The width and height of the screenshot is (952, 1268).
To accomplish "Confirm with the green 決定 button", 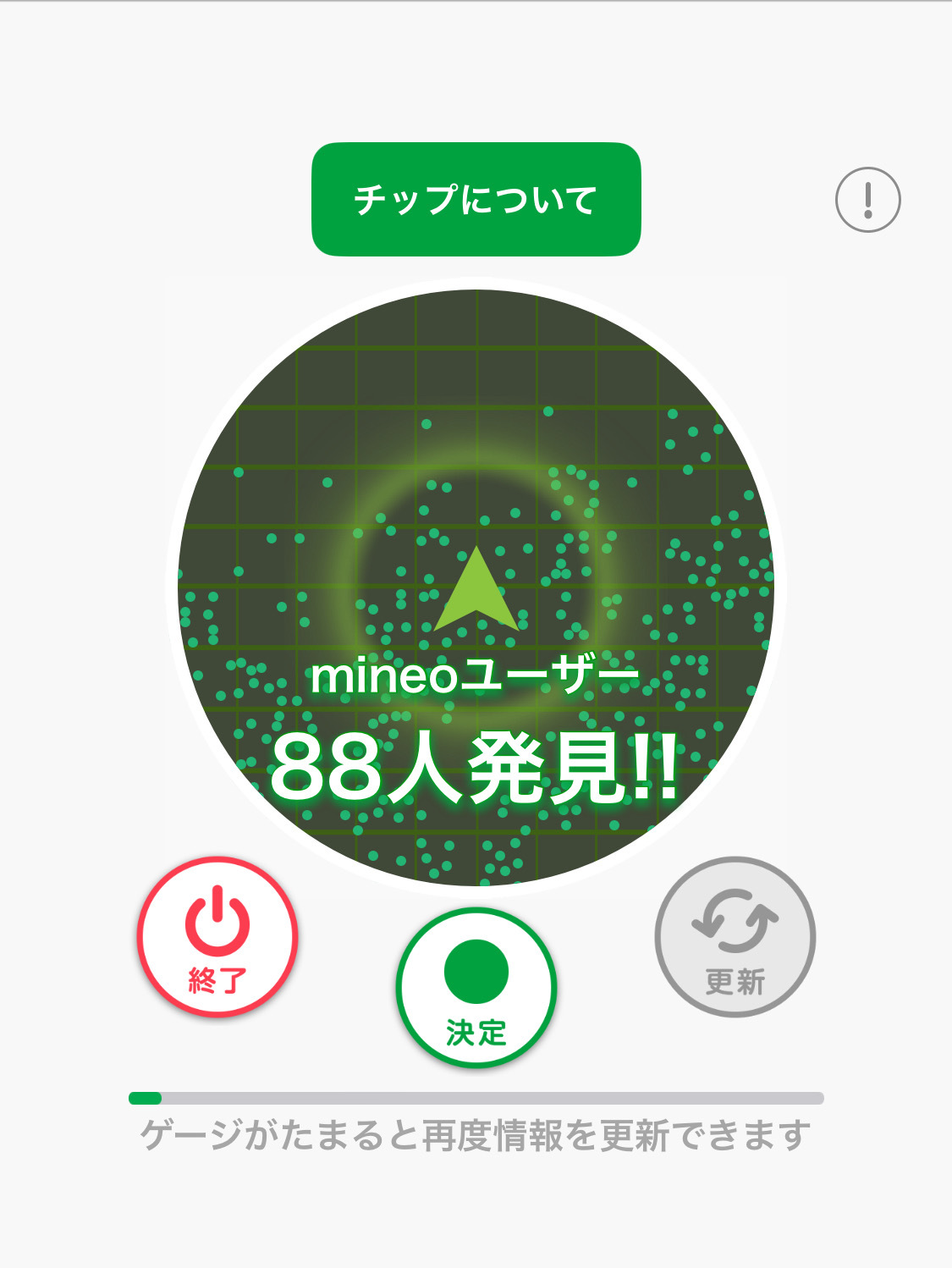I will (x=476, y=987).
